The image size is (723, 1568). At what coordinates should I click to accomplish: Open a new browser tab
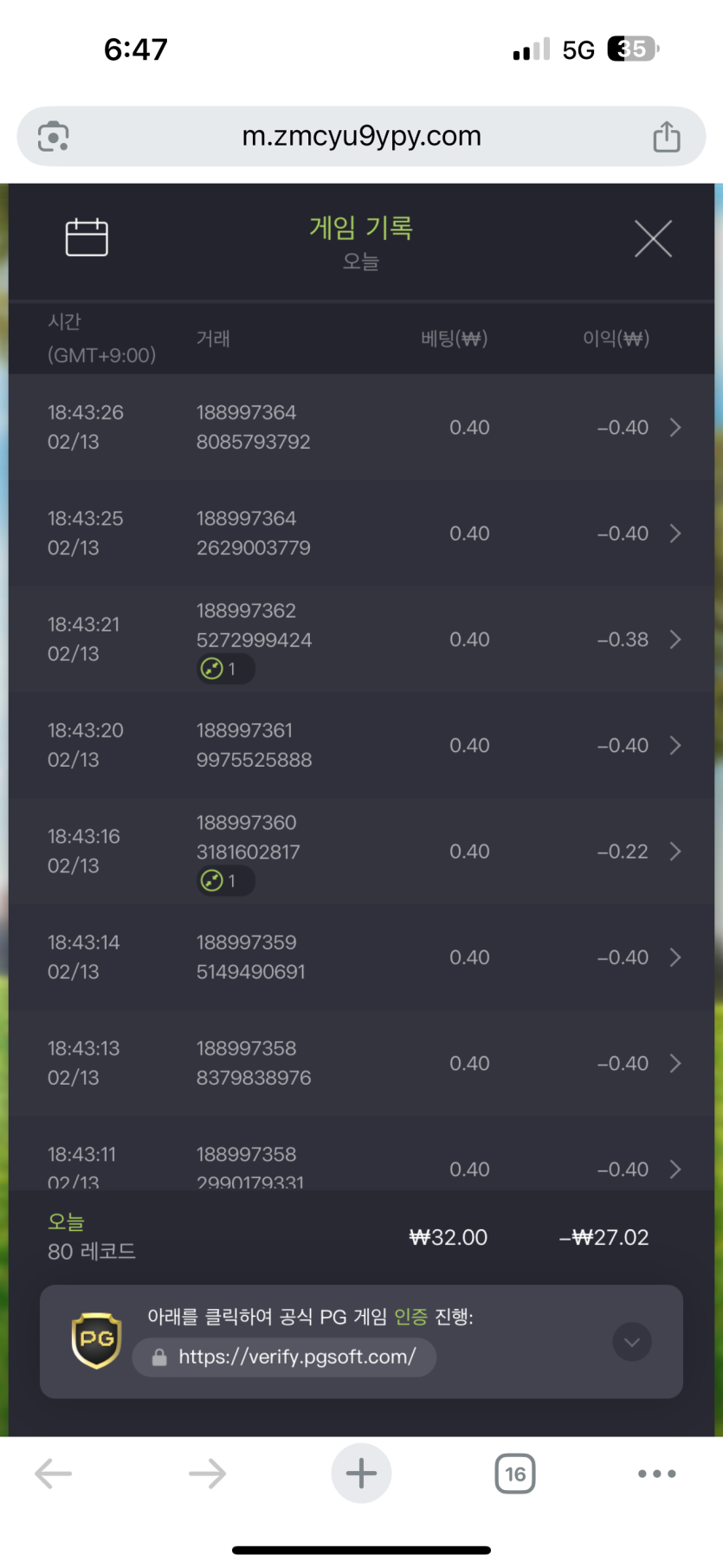pos(361,1474)
